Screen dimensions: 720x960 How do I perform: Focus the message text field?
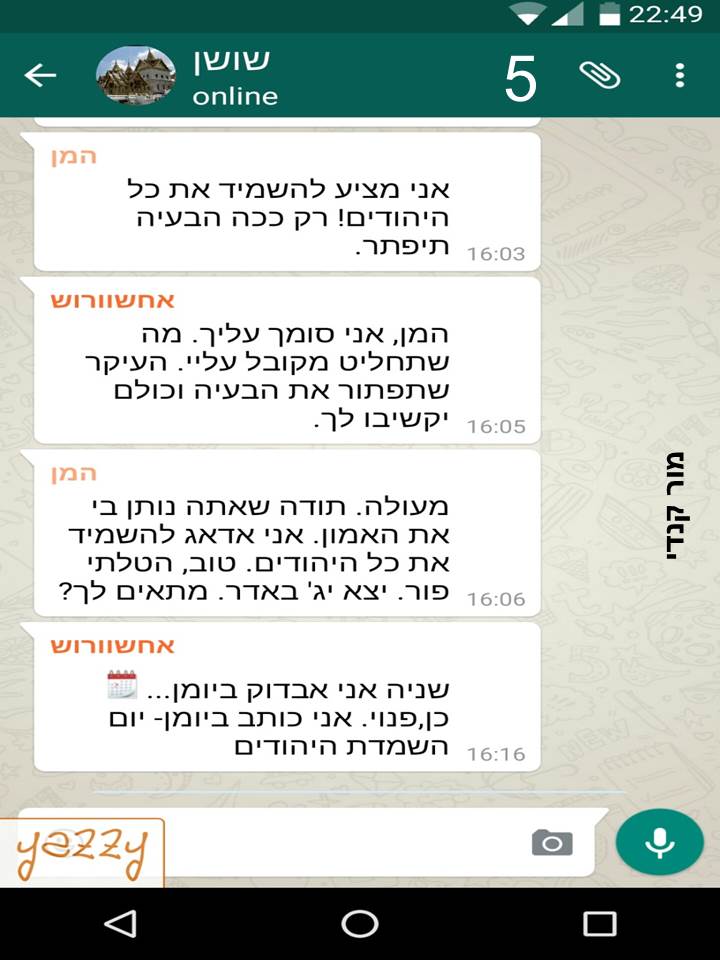350,843
